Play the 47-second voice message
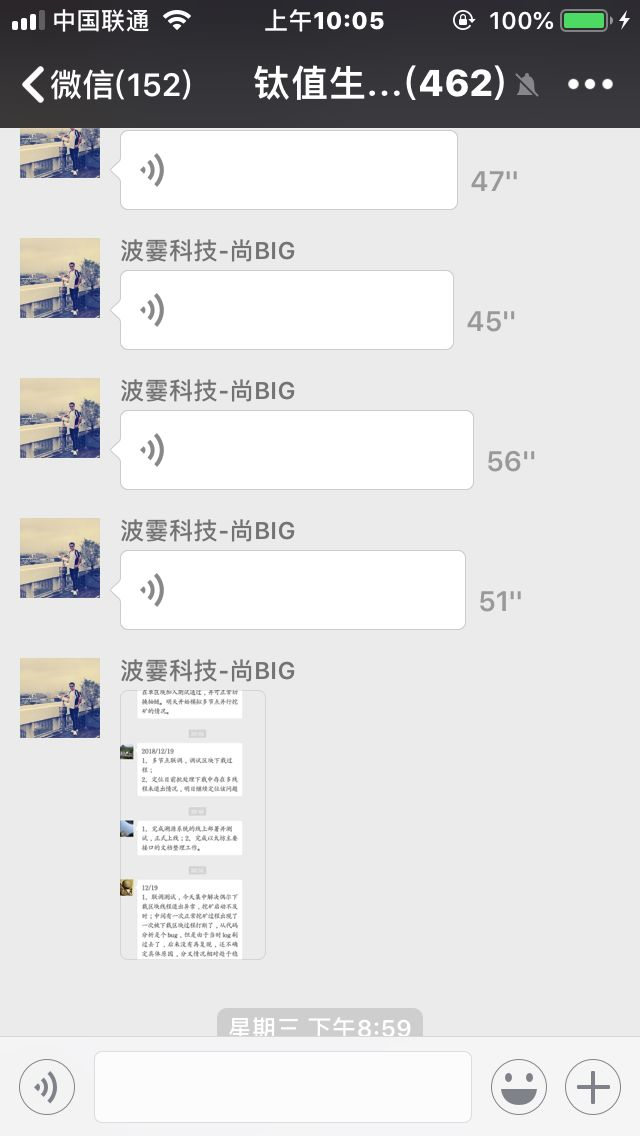The width and height of the screenshot is (640, 1136). pos(288,170)
